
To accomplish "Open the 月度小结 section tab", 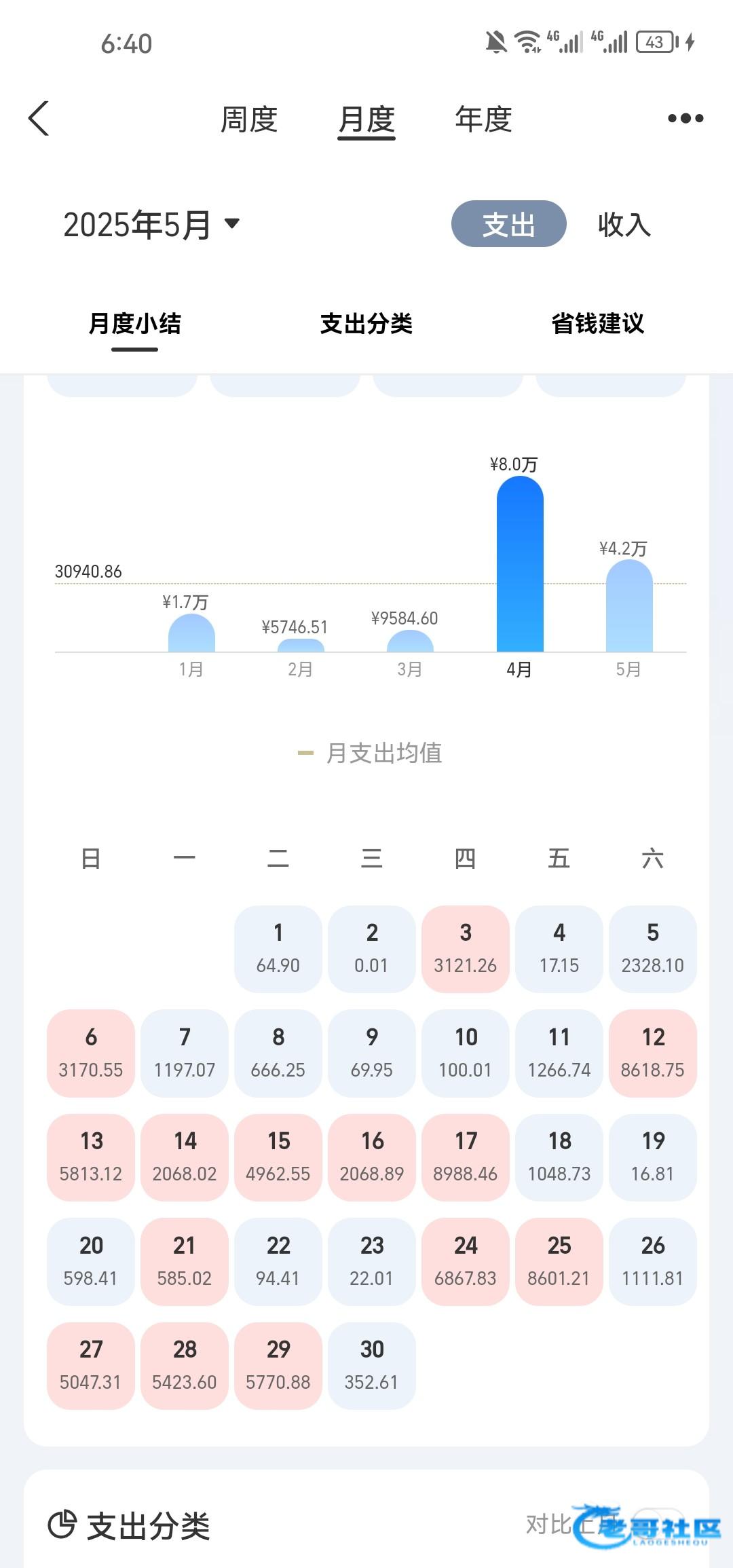I will click(135, 324).
